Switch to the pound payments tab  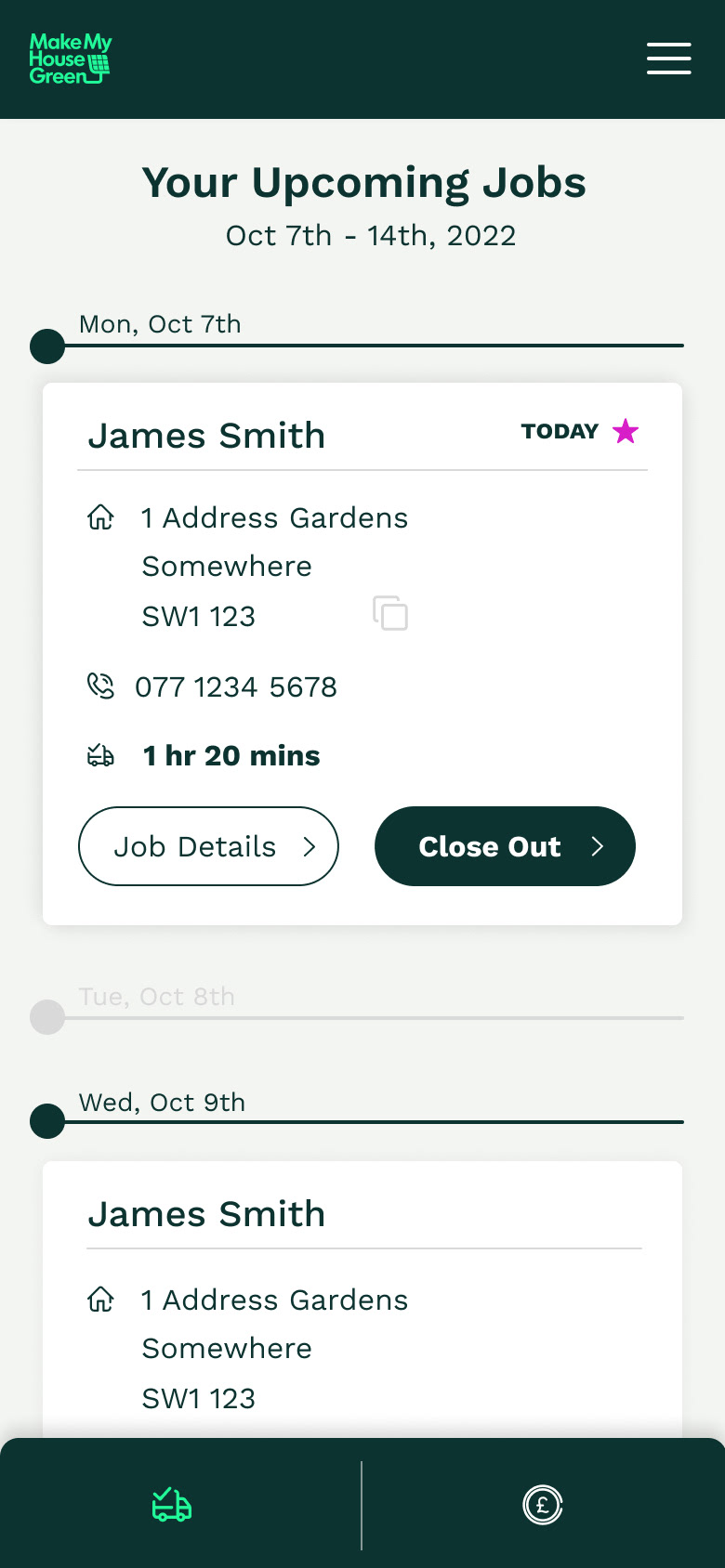[543, 1504]
